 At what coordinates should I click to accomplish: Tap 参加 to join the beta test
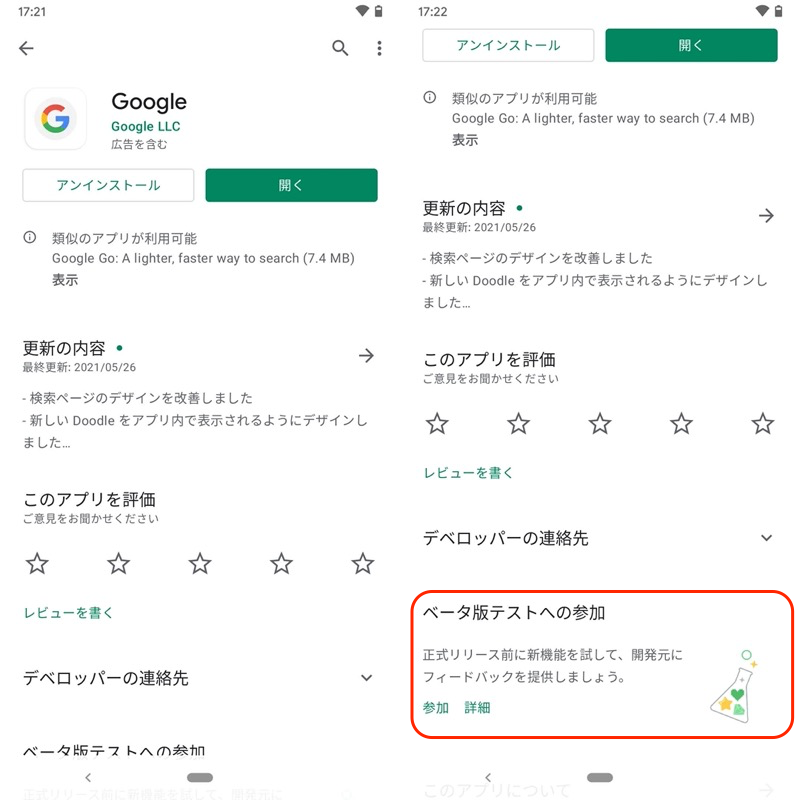coord(436,708)
